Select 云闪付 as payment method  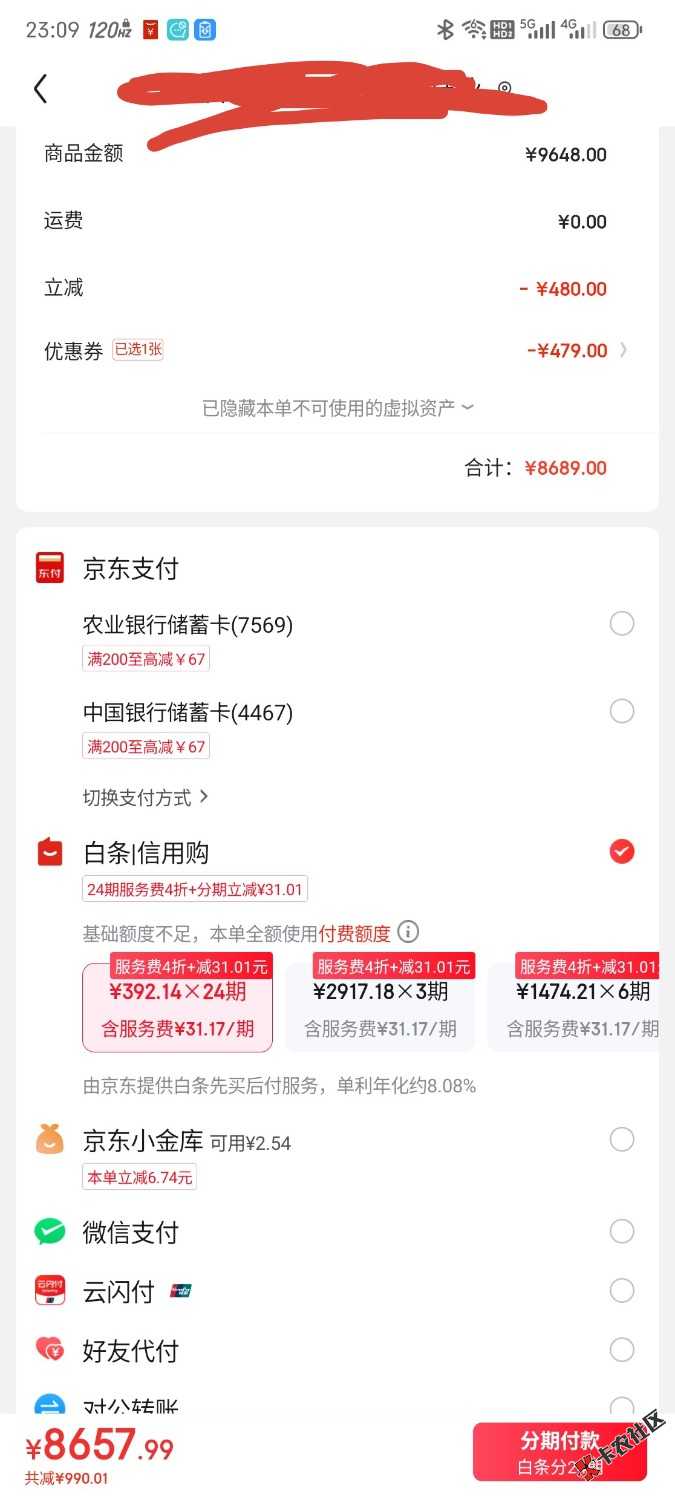pyautogui.click(x=621, y=1290)
